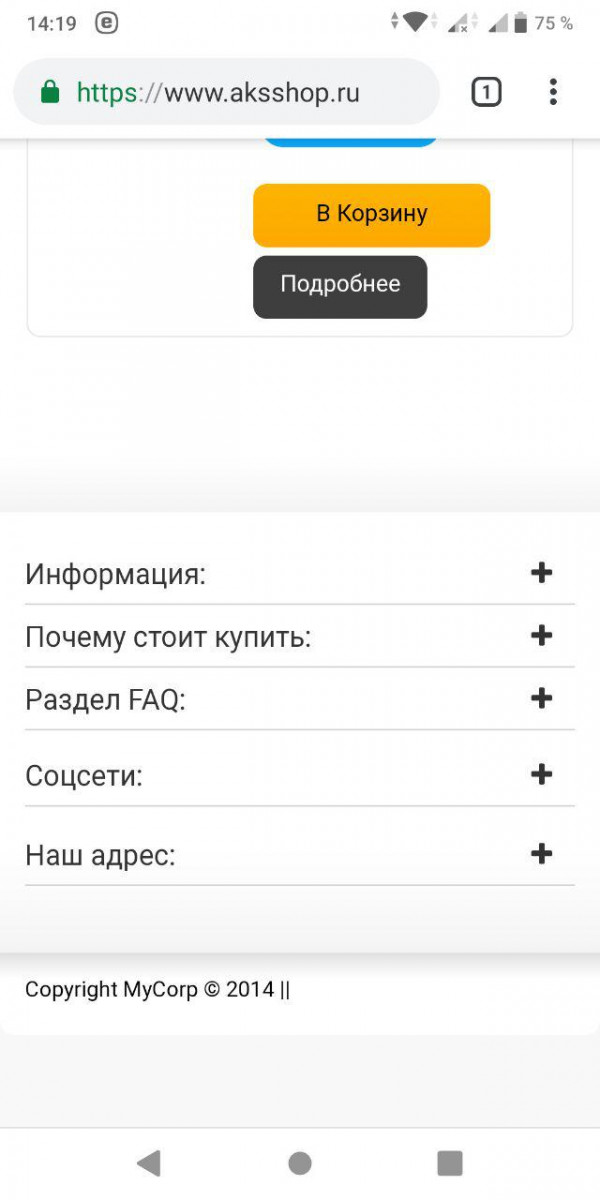Tap the system home button
The width and height of the screenshot is (600, 1200).
coord(300,1163)
